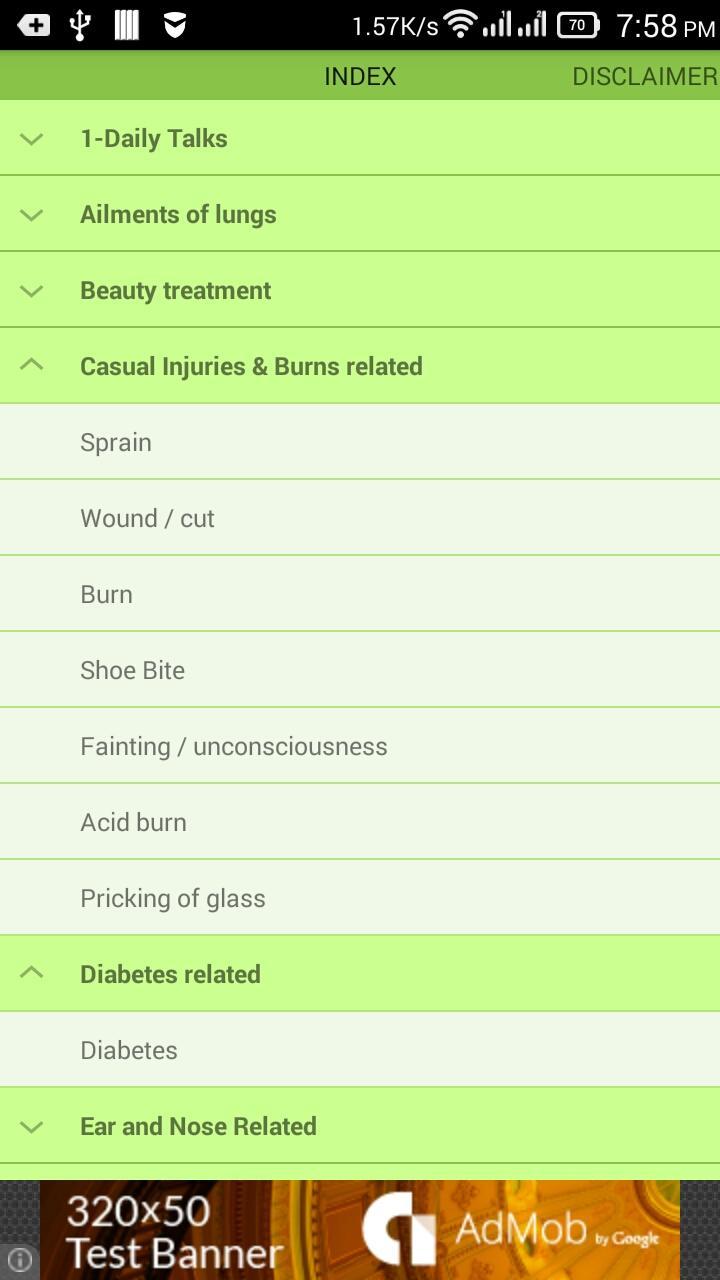Screen dimensions: 720x1280
Task: Collapse the Diabetes related section
Action: 360,974
